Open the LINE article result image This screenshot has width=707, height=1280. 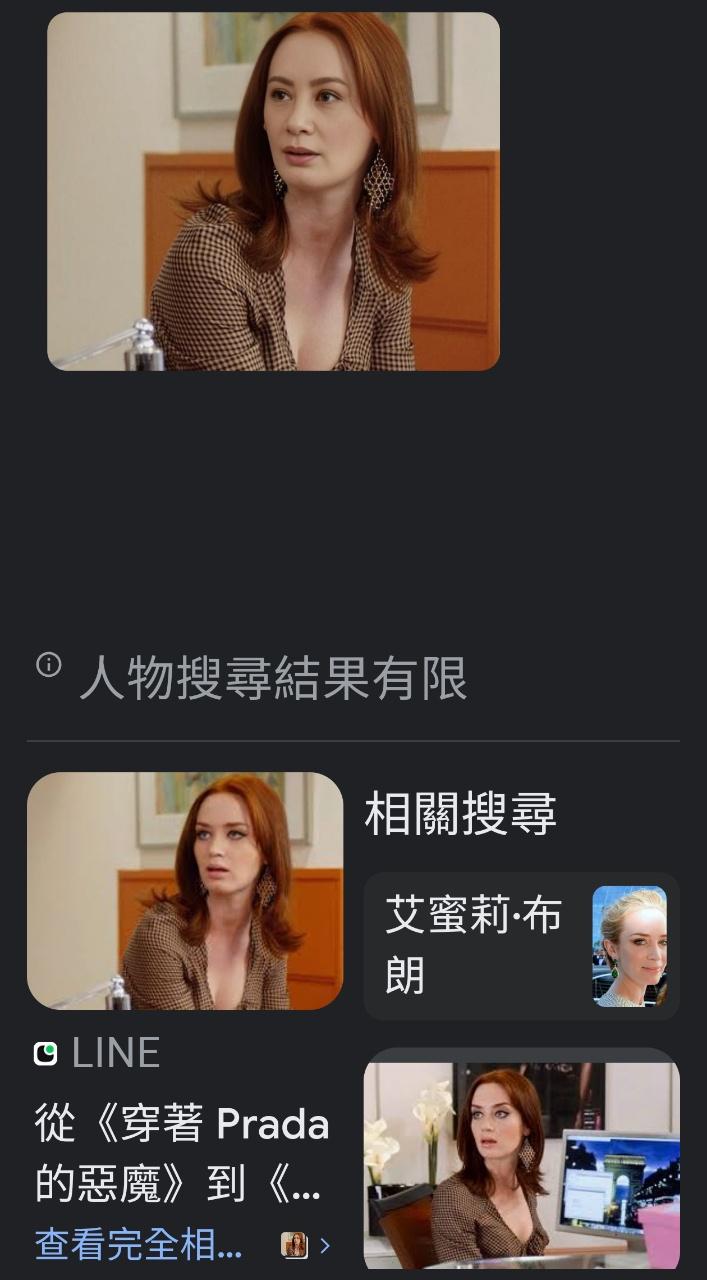(185, 890)
